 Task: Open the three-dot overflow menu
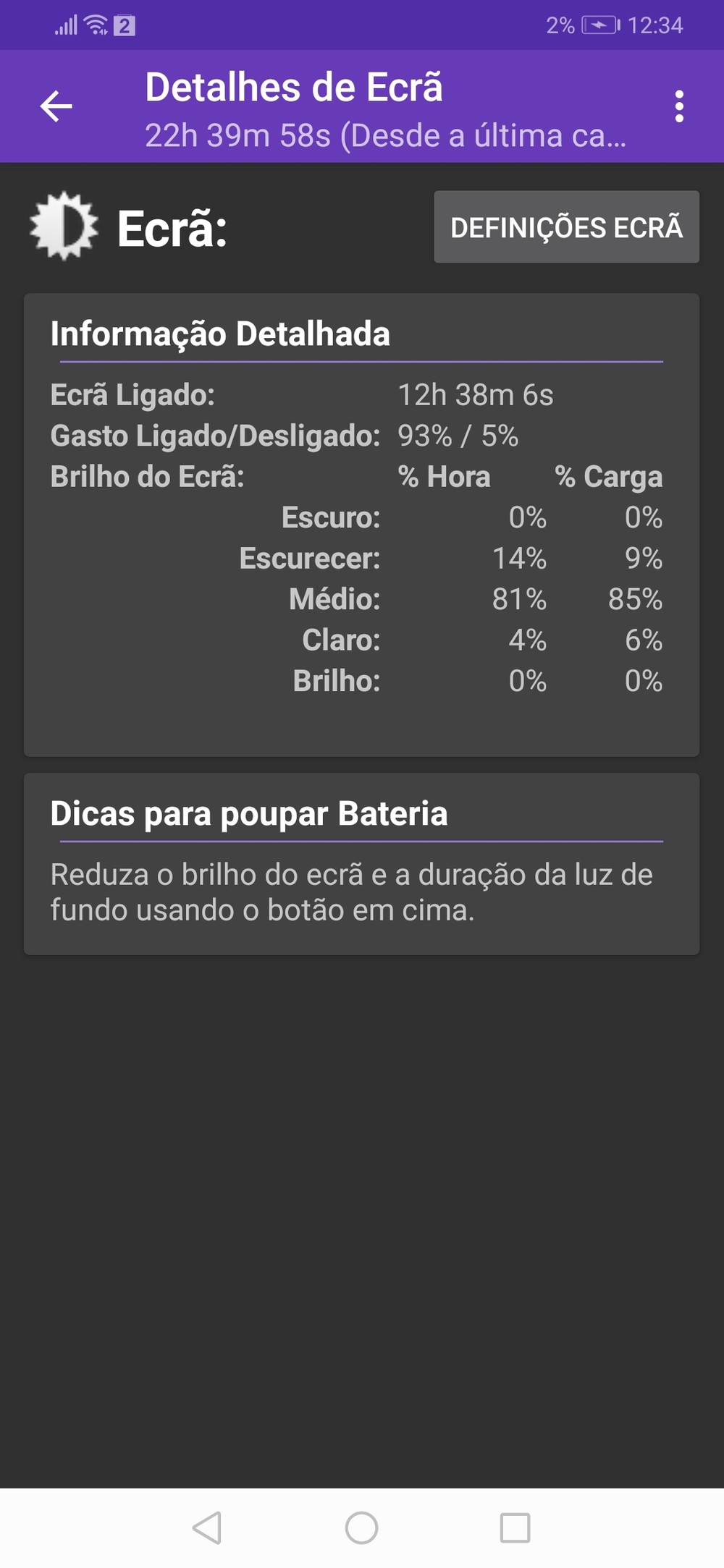[678, 107]
